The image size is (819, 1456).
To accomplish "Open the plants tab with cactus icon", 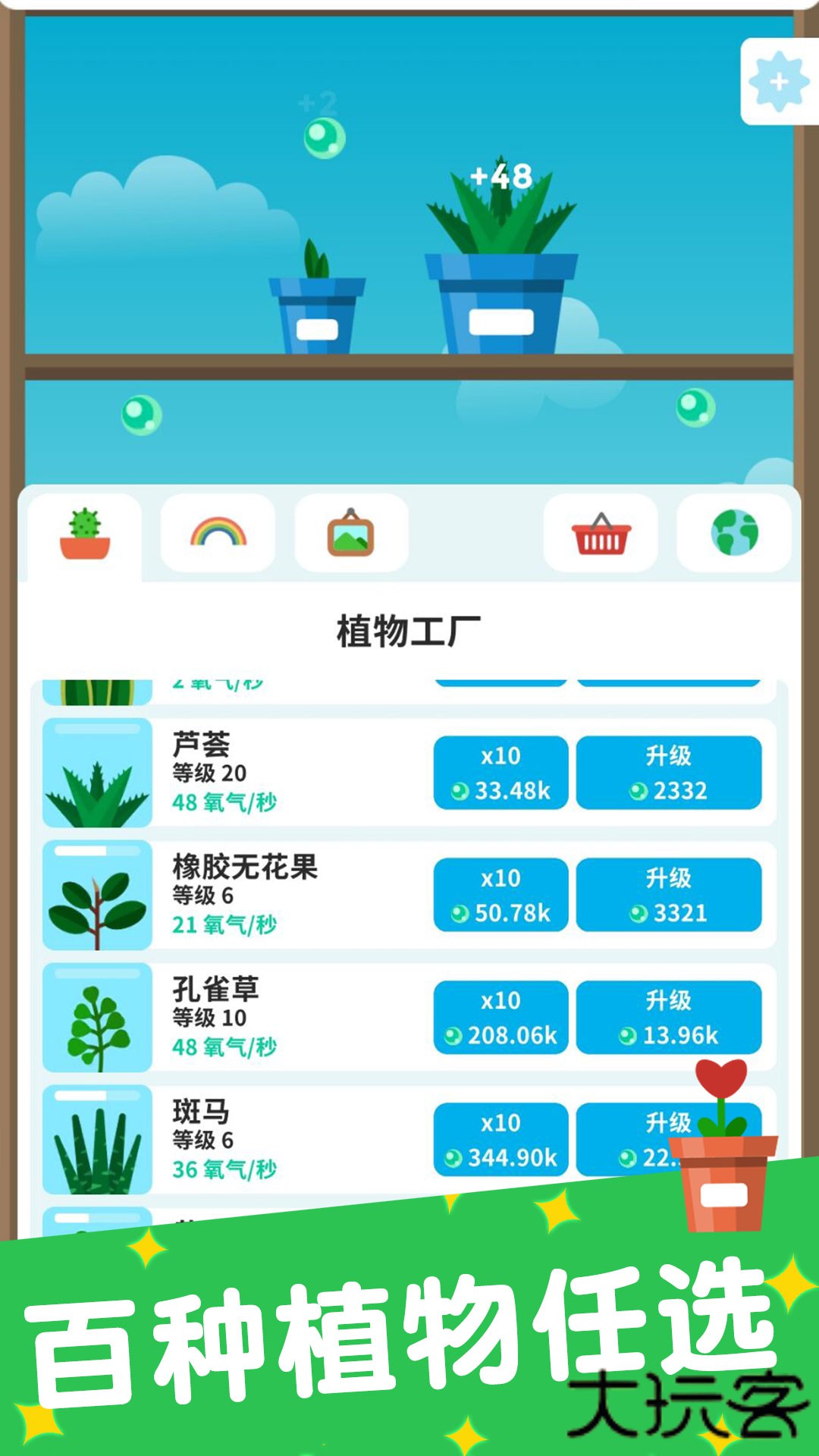I will 86,533.
